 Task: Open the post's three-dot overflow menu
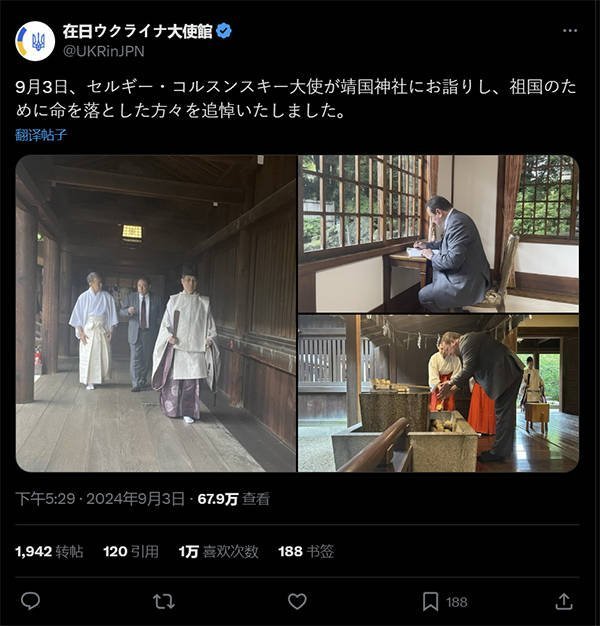click(x=569, y=31)
